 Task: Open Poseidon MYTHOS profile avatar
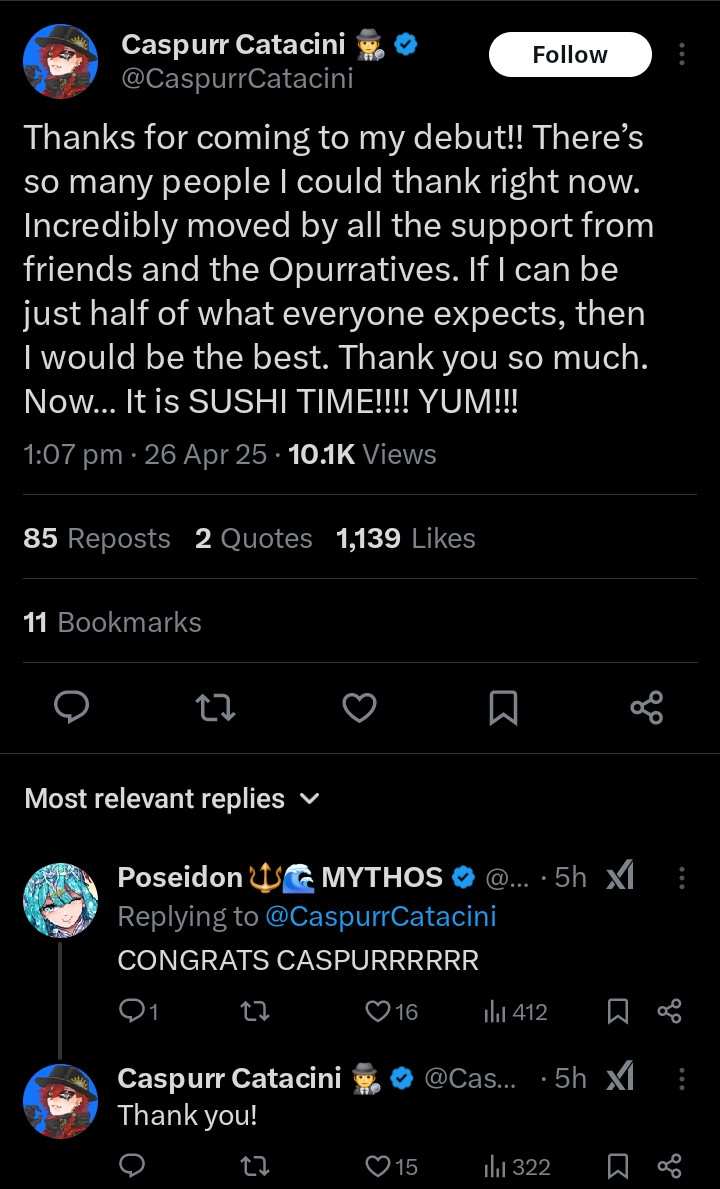[x=60, y=899]
